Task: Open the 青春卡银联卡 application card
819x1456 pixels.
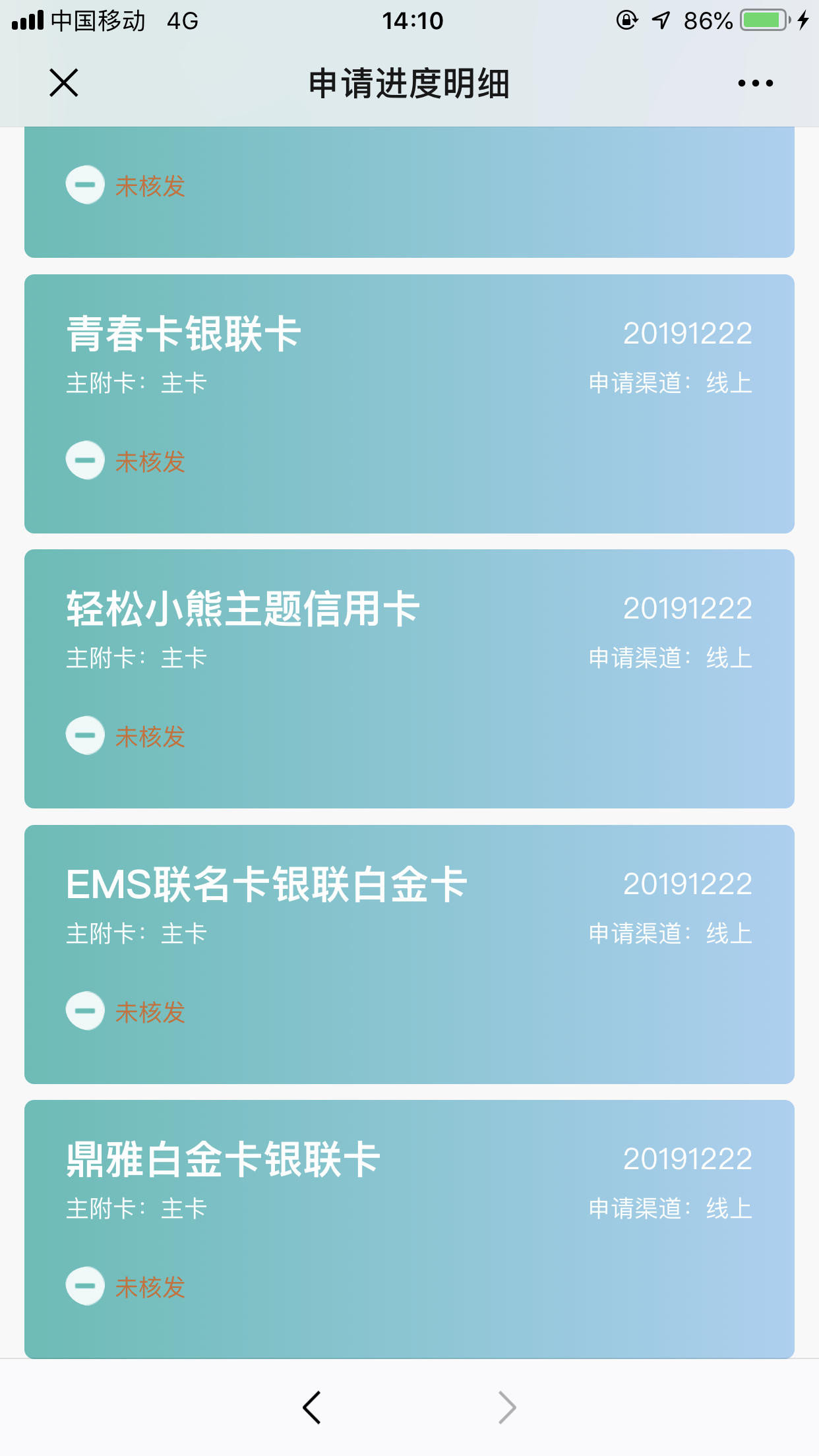Action: pyautogui.click(x=409, y=404)
